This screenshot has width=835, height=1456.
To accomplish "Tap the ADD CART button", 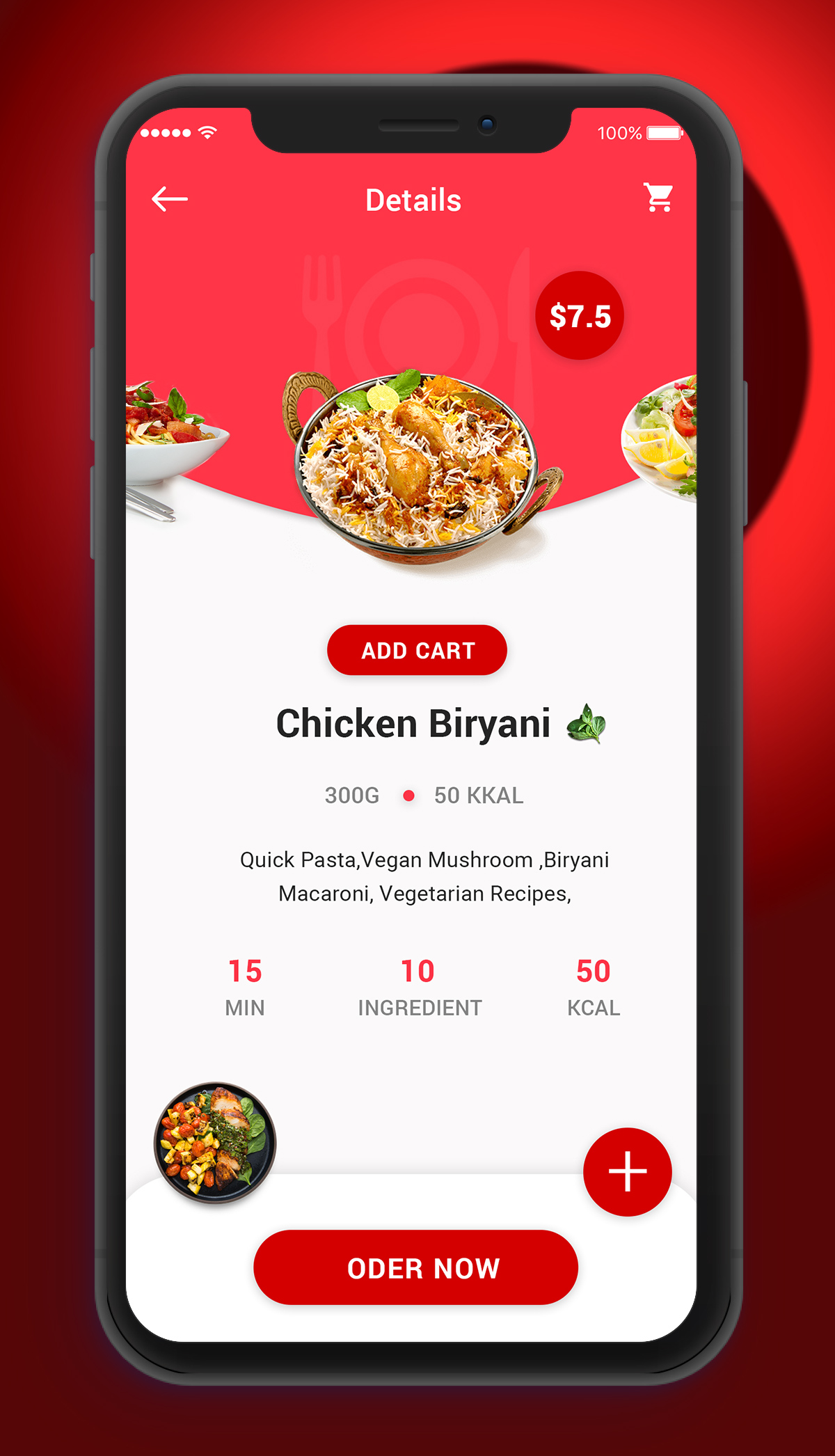I will [417, 650].
